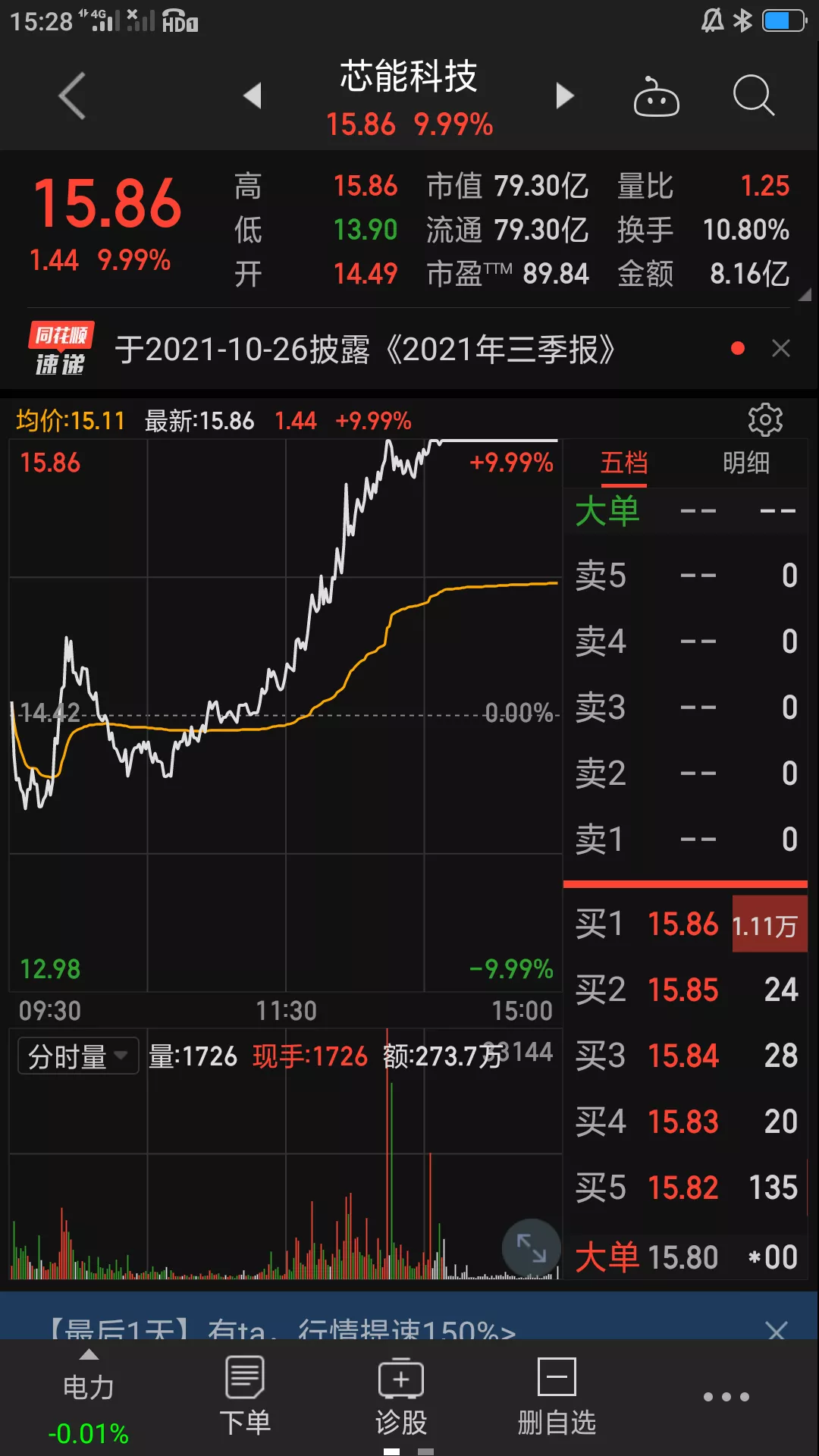
Task: Switch to the next stock
Action: pos(564,96)
